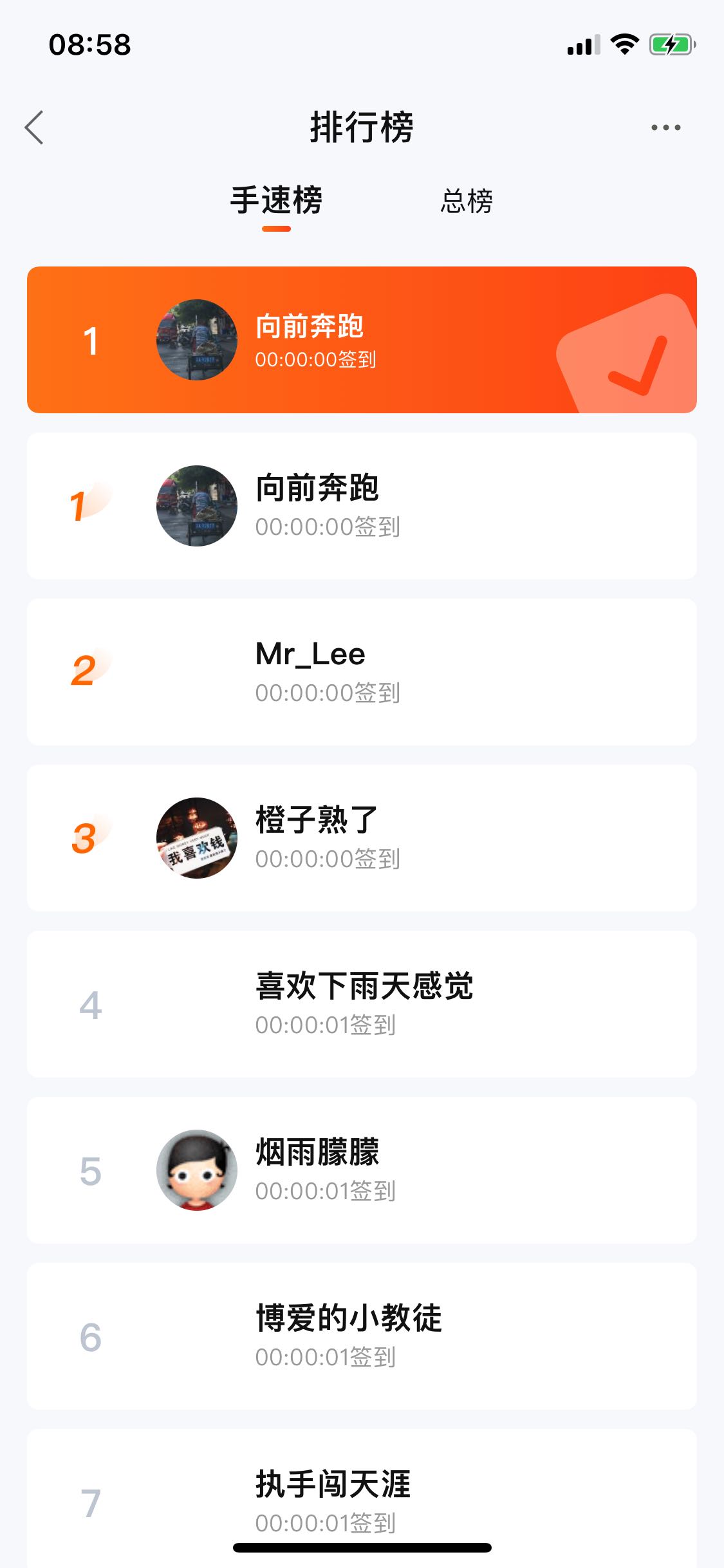Open the orange banner card for 向前奔跑
The height and width of the screenshot is (1568, 724).
click(362, 340)
